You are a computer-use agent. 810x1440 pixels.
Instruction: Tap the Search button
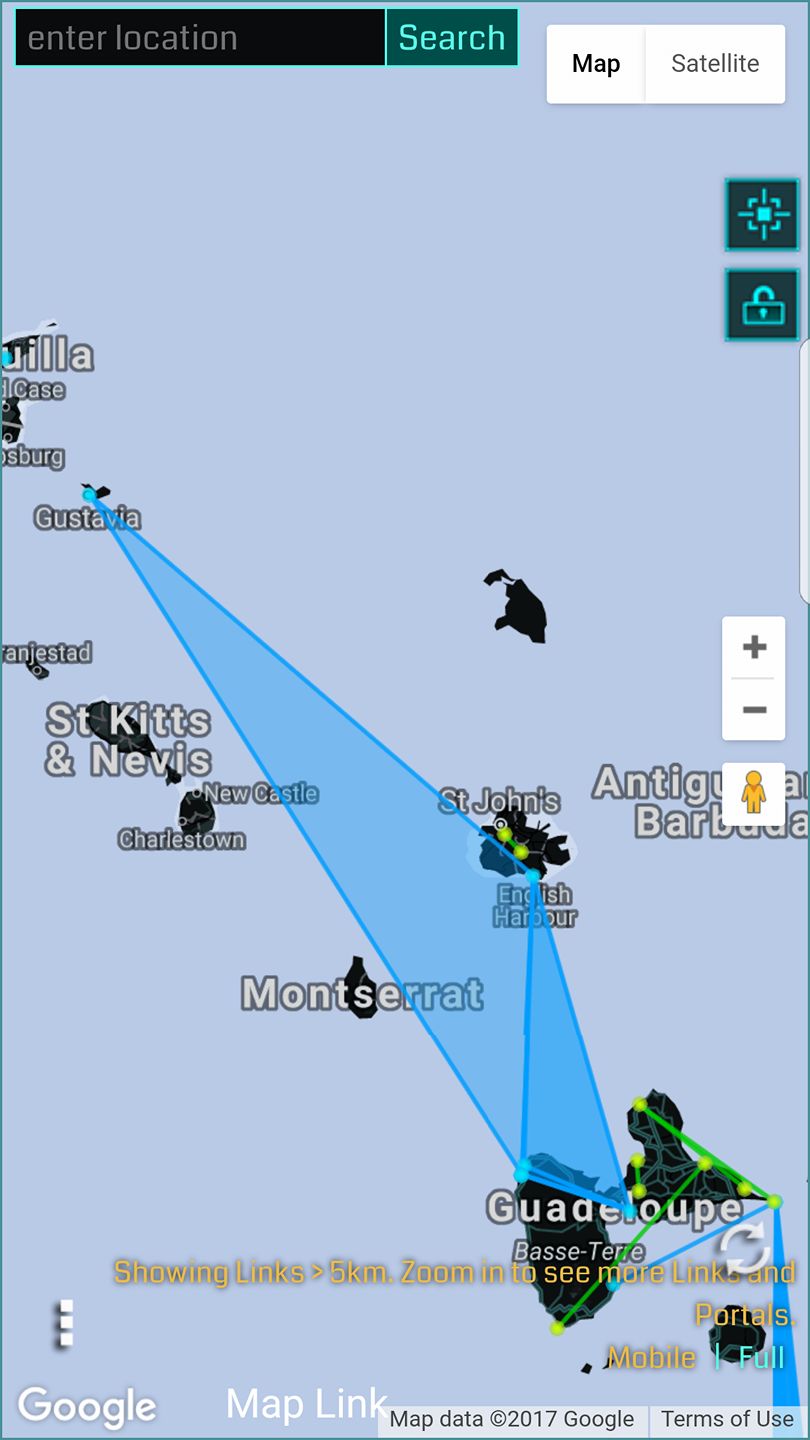click(x=452, y=38)
